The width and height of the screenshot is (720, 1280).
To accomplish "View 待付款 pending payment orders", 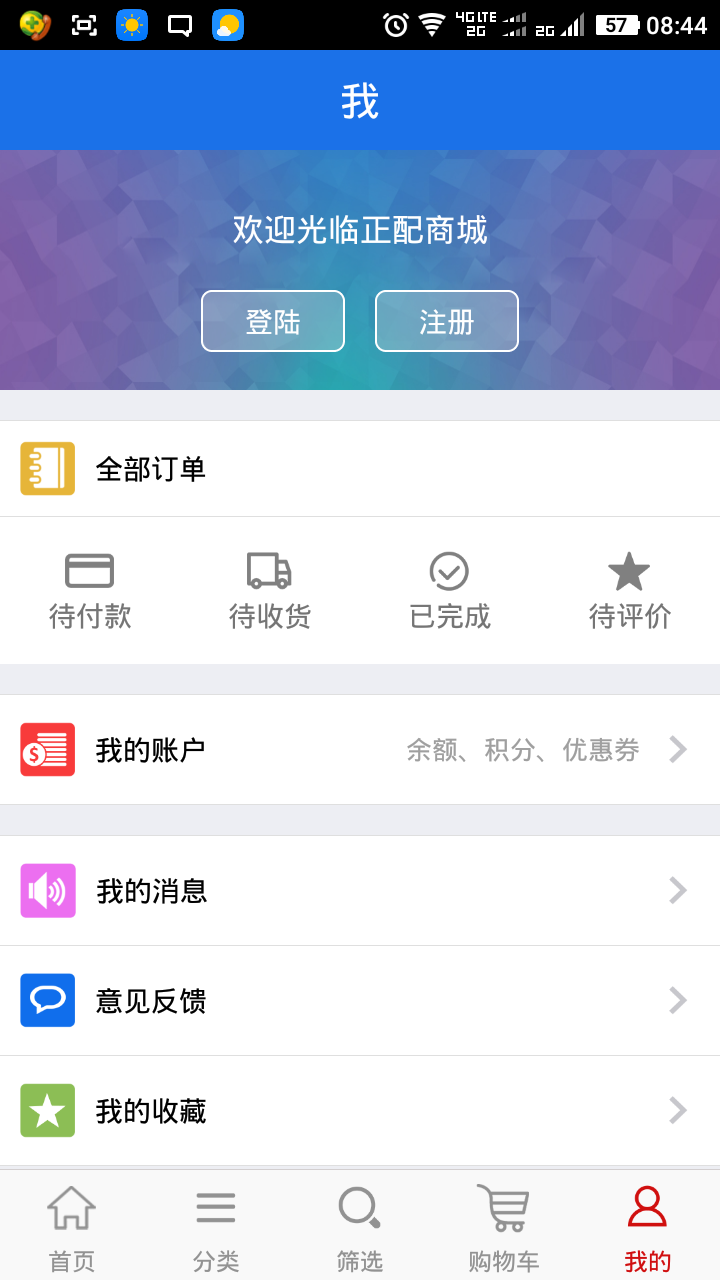I will [90, 591].
